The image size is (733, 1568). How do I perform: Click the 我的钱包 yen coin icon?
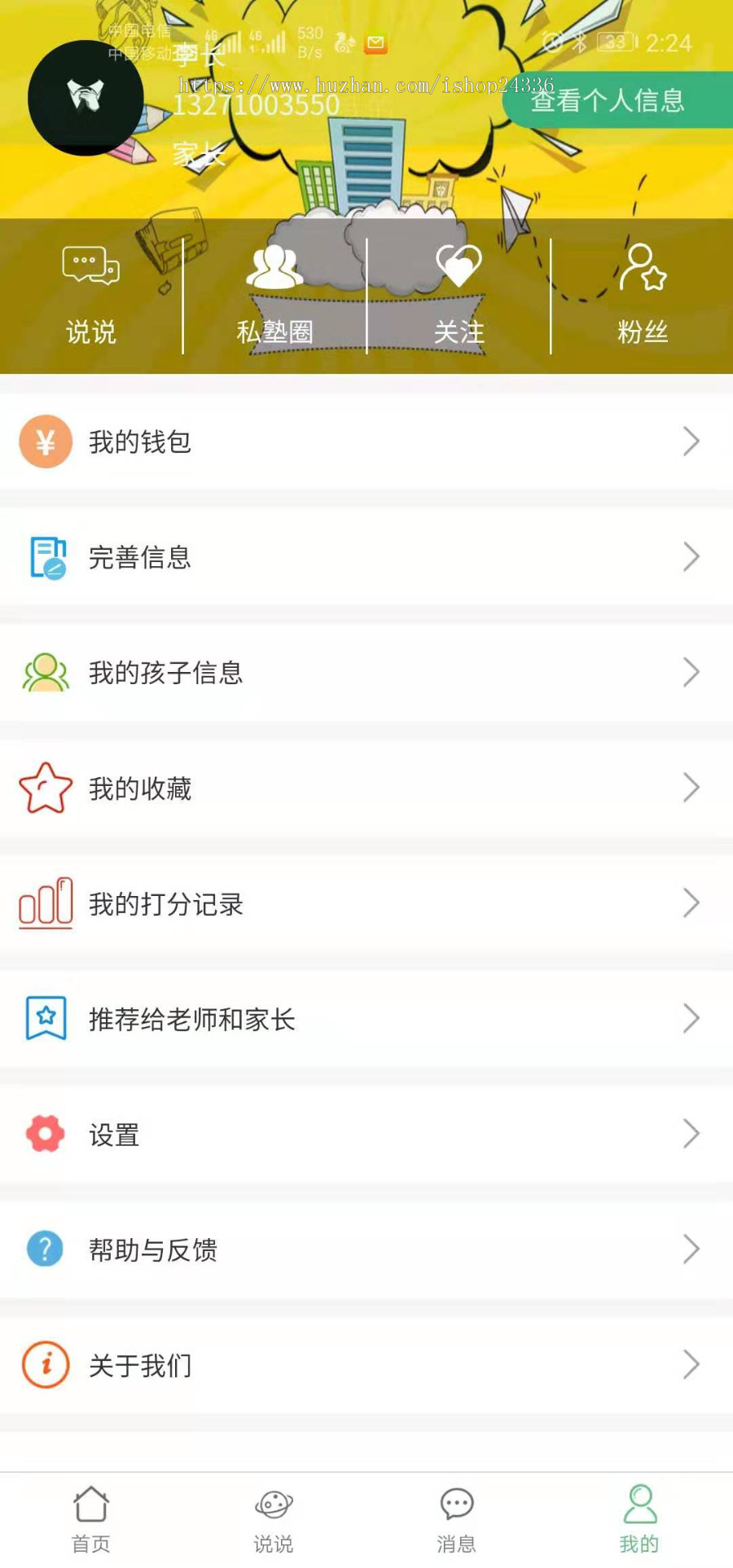pos(46,441)
